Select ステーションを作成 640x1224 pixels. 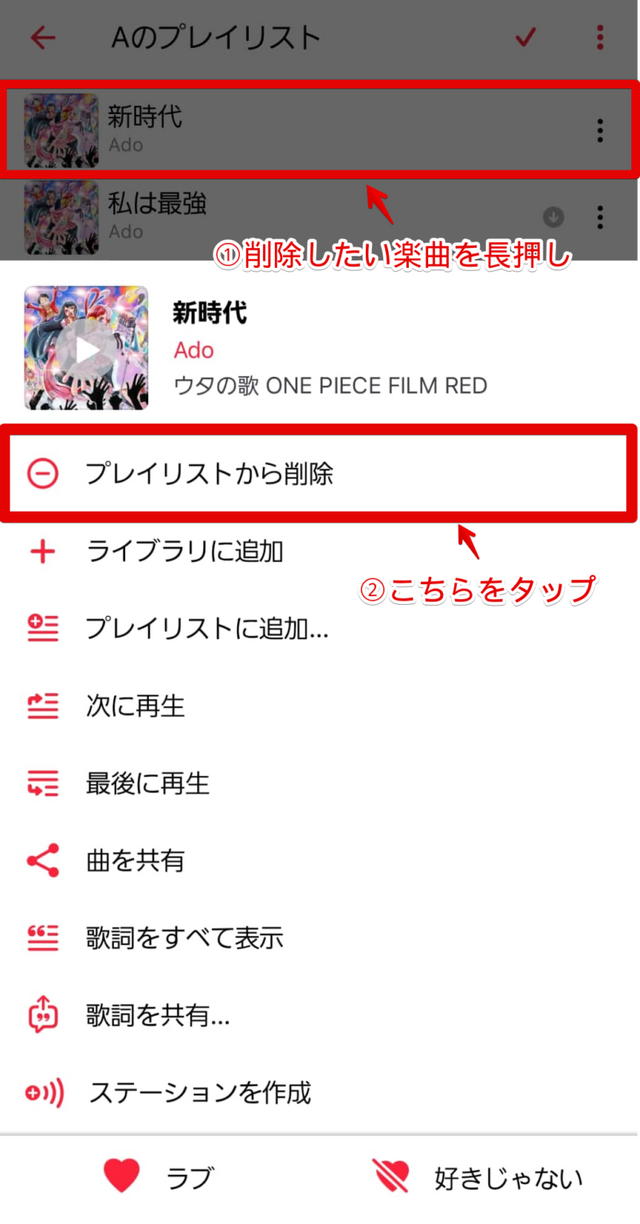[200, 1092]
